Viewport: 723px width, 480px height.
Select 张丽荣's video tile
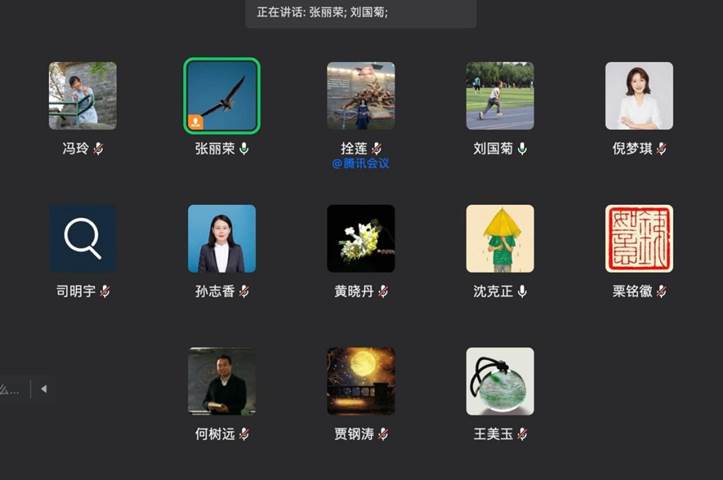click(x=222, y=96)
